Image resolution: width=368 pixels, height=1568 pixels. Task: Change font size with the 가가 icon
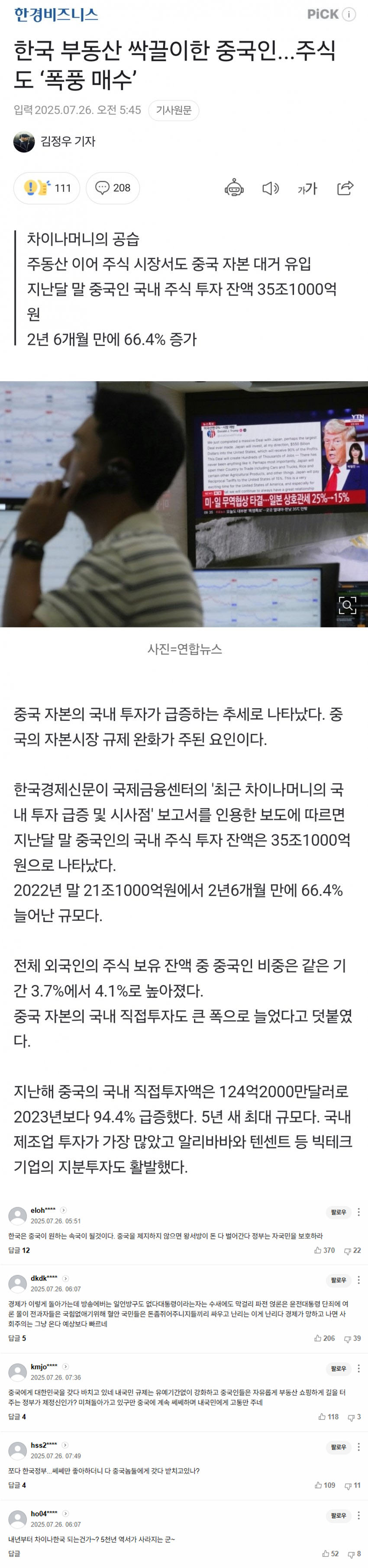coord(307,189)
